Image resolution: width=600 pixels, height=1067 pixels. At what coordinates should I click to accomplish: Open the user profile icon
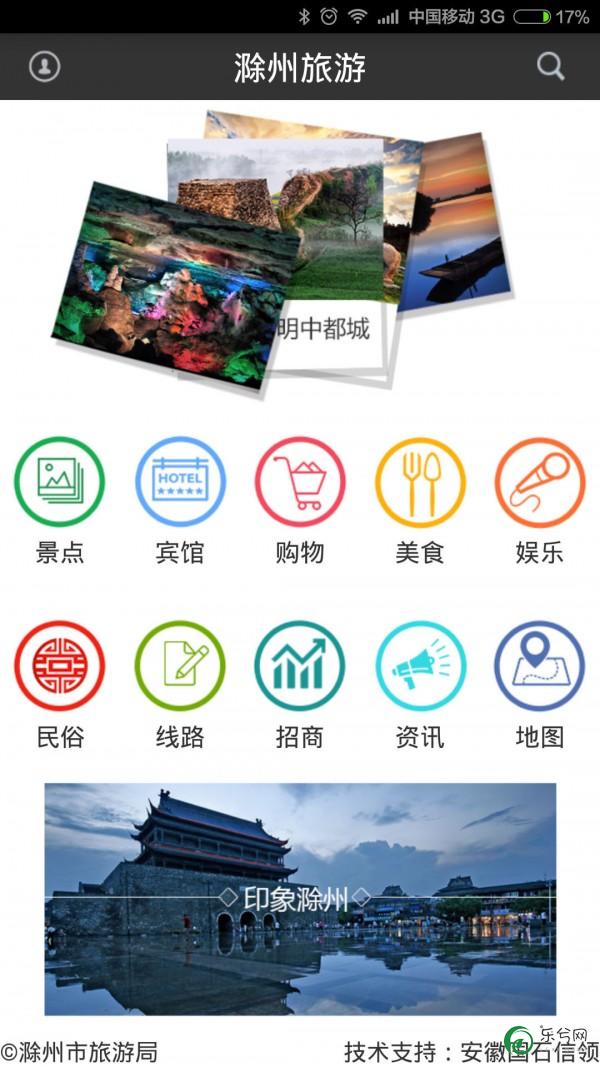(44, 67)
